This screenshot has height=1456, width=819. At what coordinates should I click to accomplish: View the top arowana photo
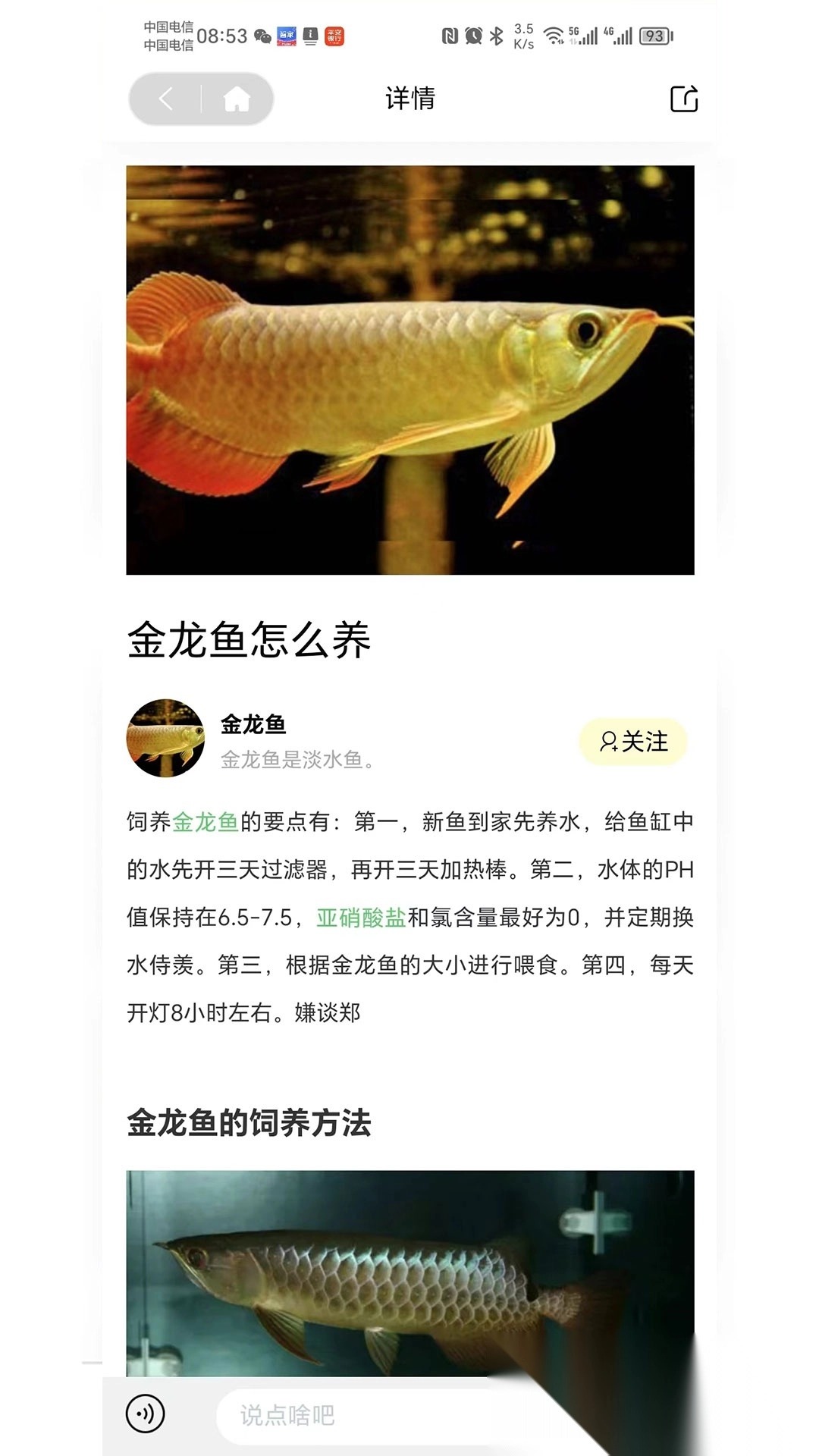point(409,370)
